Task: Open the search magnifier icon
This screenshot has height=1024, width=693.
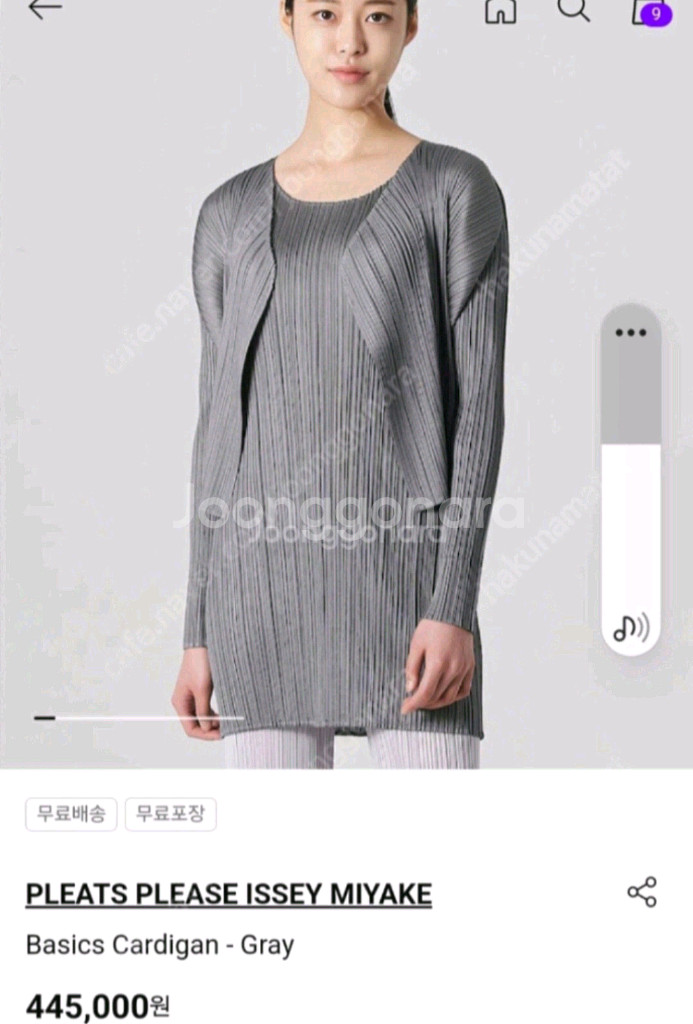Action: [x=573, y=10]
